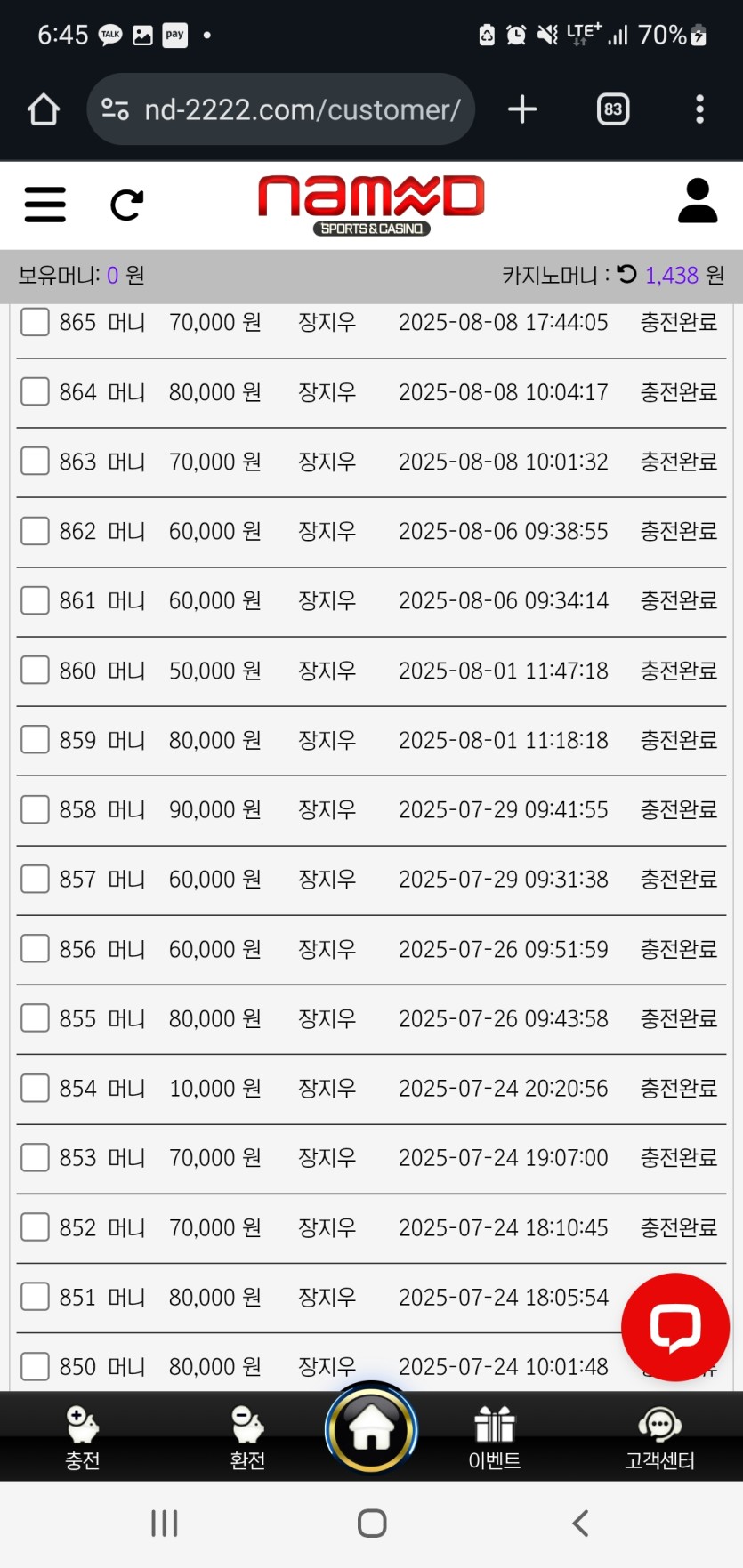Viewport: 743px width, 1568px height.
Task: Refresh the casino money balance
Action: pos(627,274)
